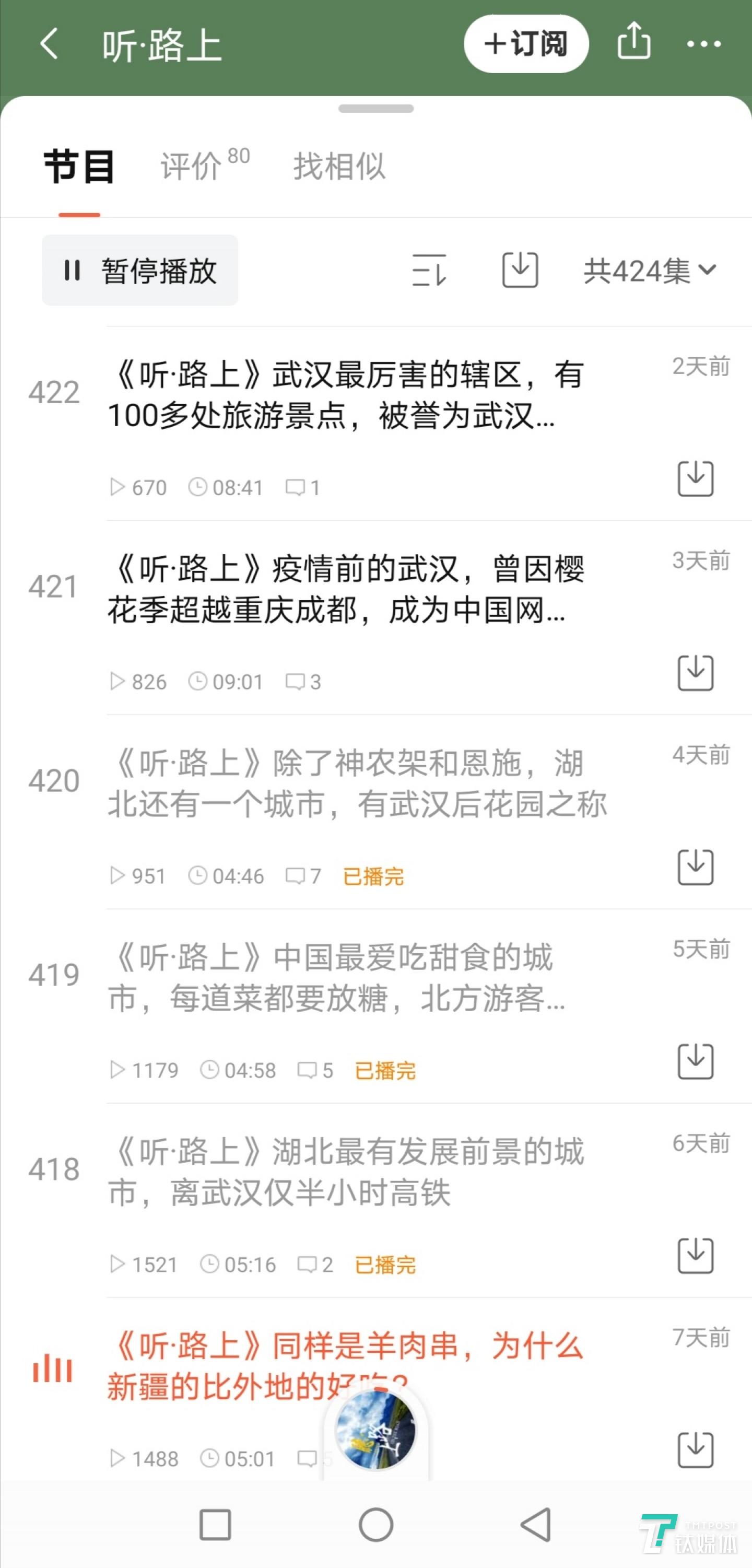The width and height of the screenshot is (752, 1568).
Task: Download episode 418
Action: pyautogui.click(x=696, y=1255)
